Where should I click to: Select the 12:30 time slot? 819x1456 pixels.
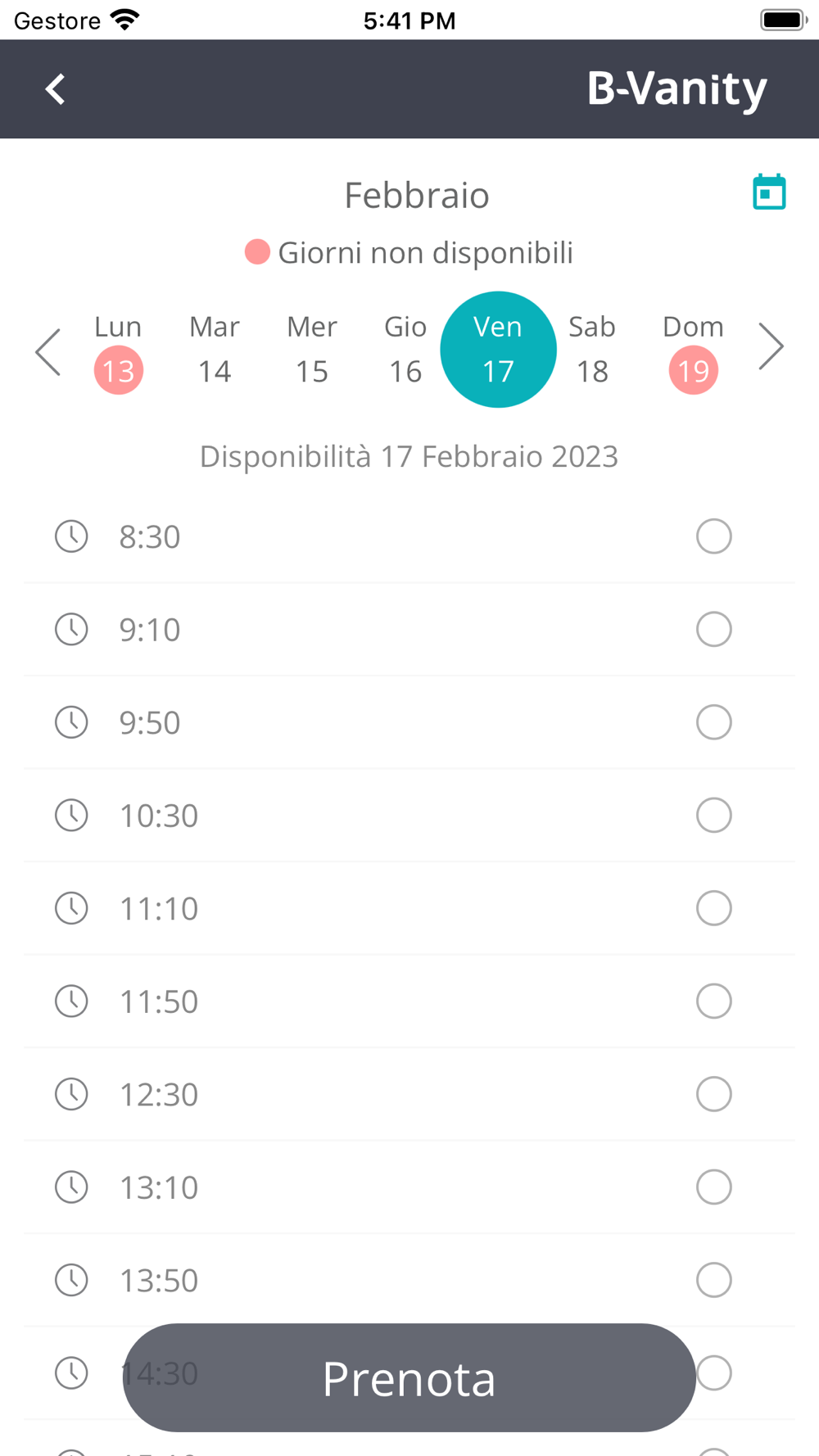pos(713,1094)
